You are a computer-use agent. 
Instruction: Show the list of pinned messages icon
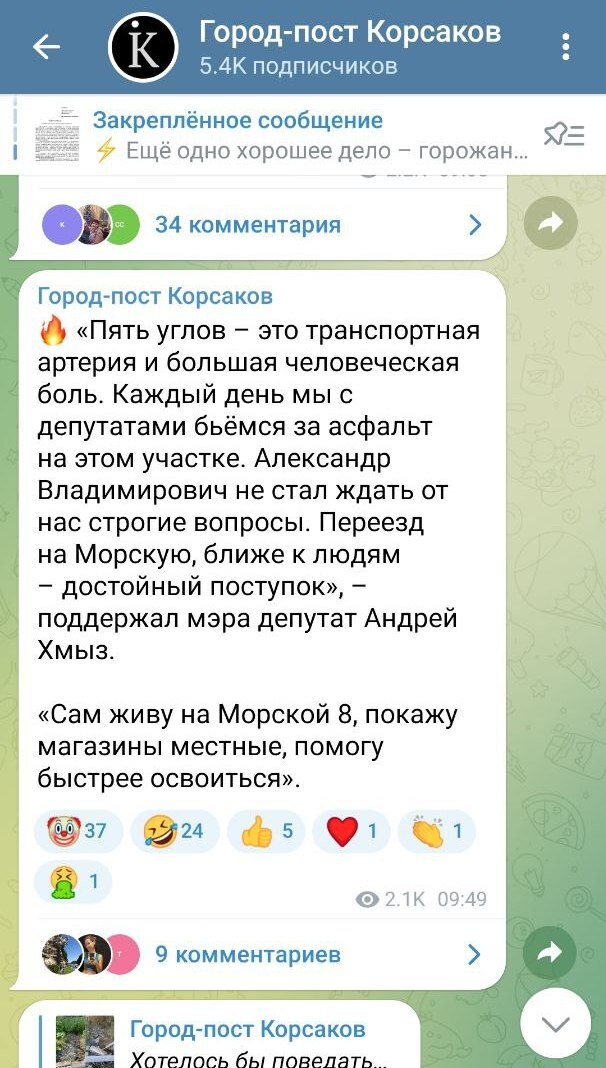[564, 136]
